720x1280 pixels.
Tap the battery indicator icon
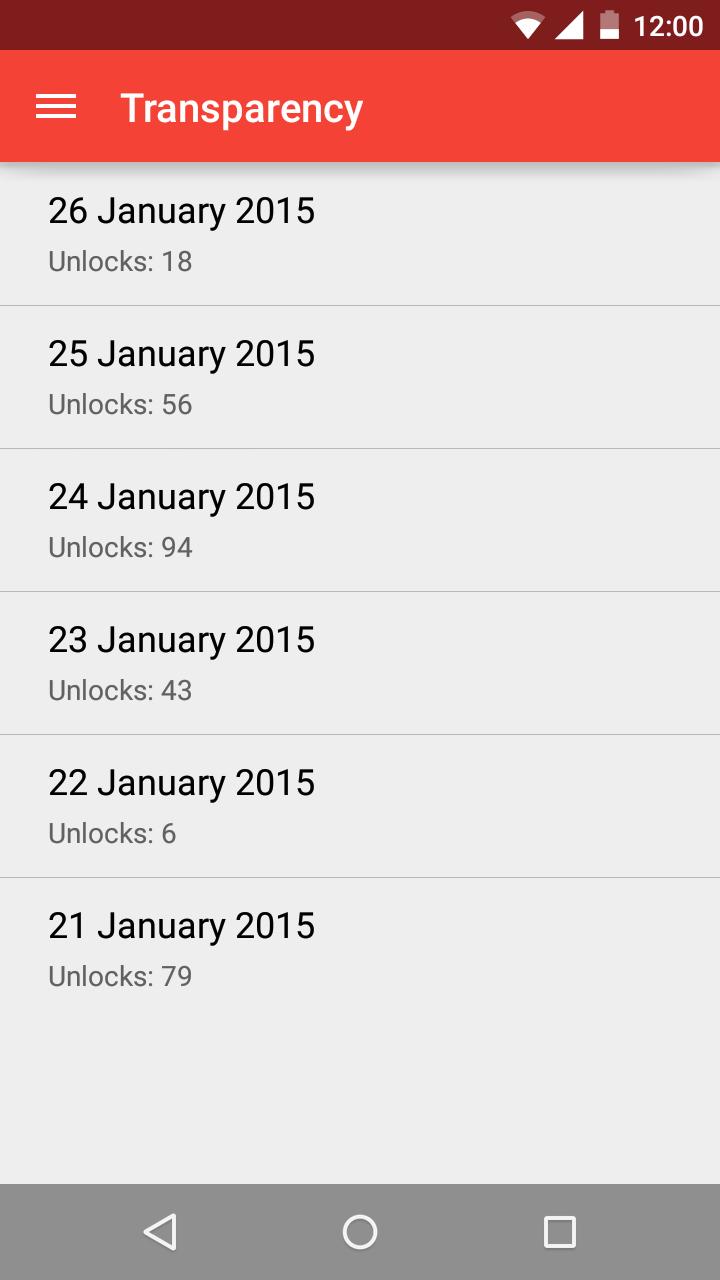(x=612, y=25)
